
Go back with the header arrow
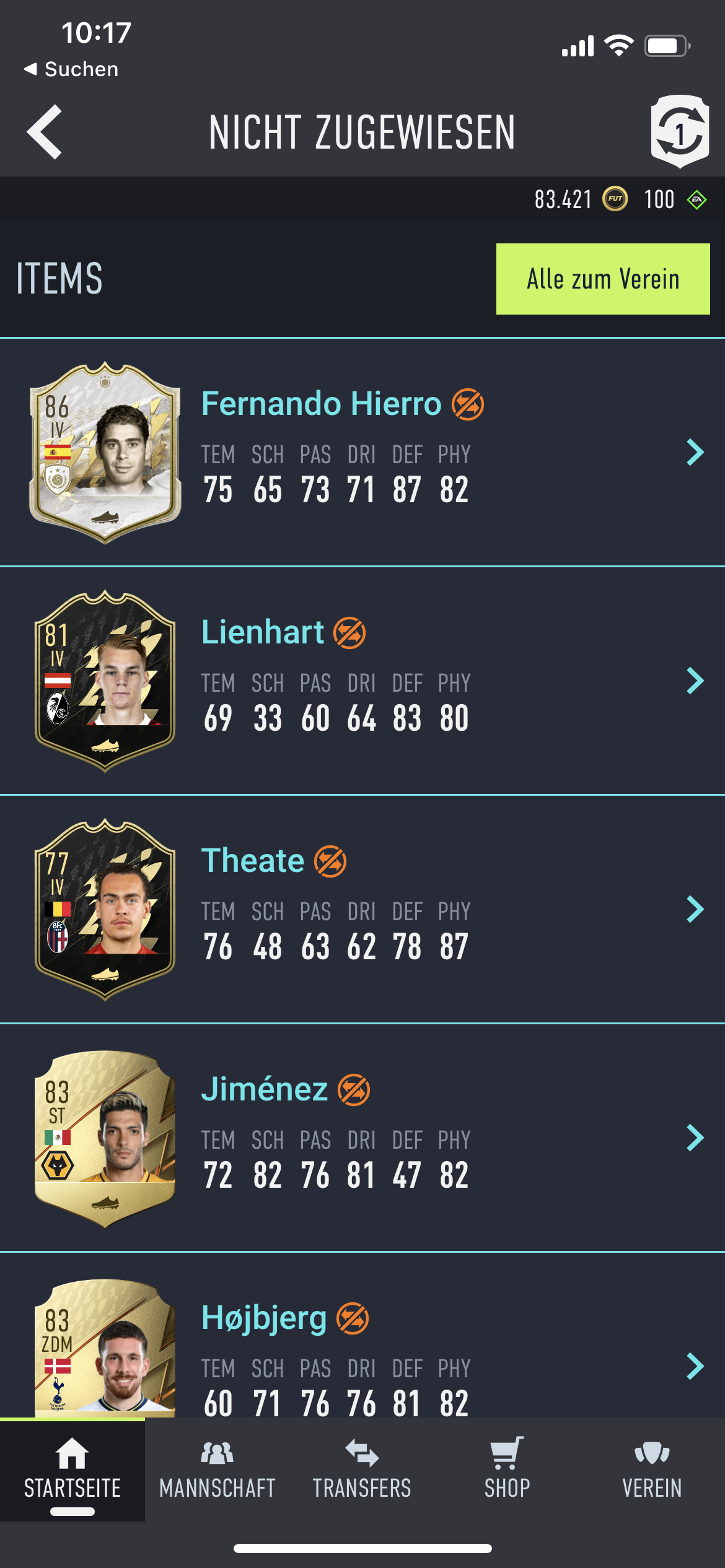45,132
